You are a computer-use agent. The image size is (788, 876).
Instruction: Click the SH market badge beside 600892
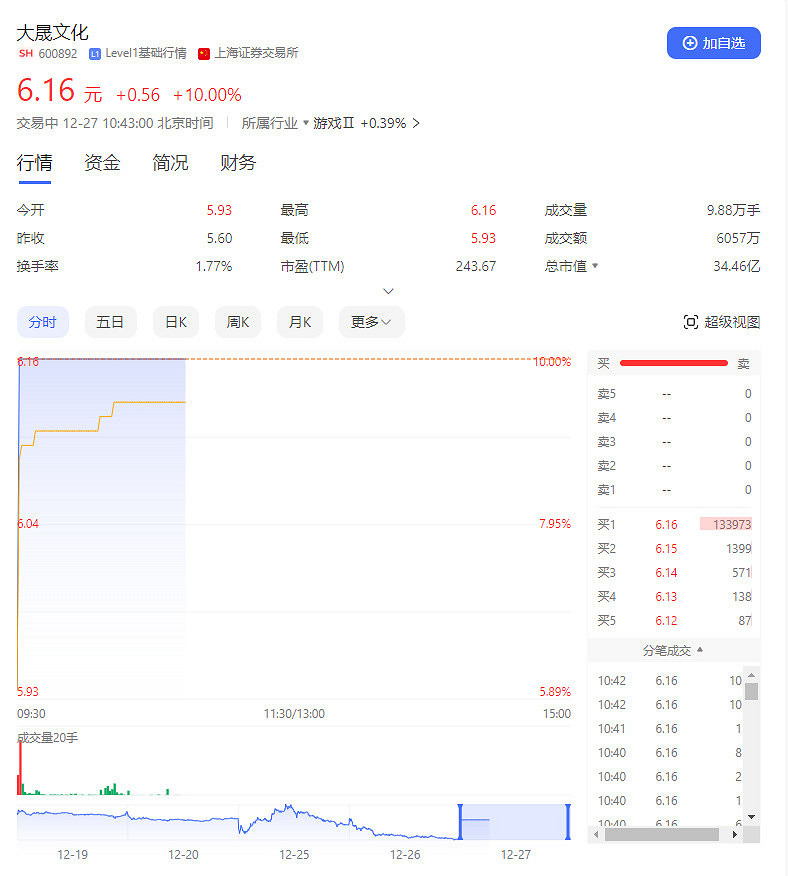[x=25, y=53]
